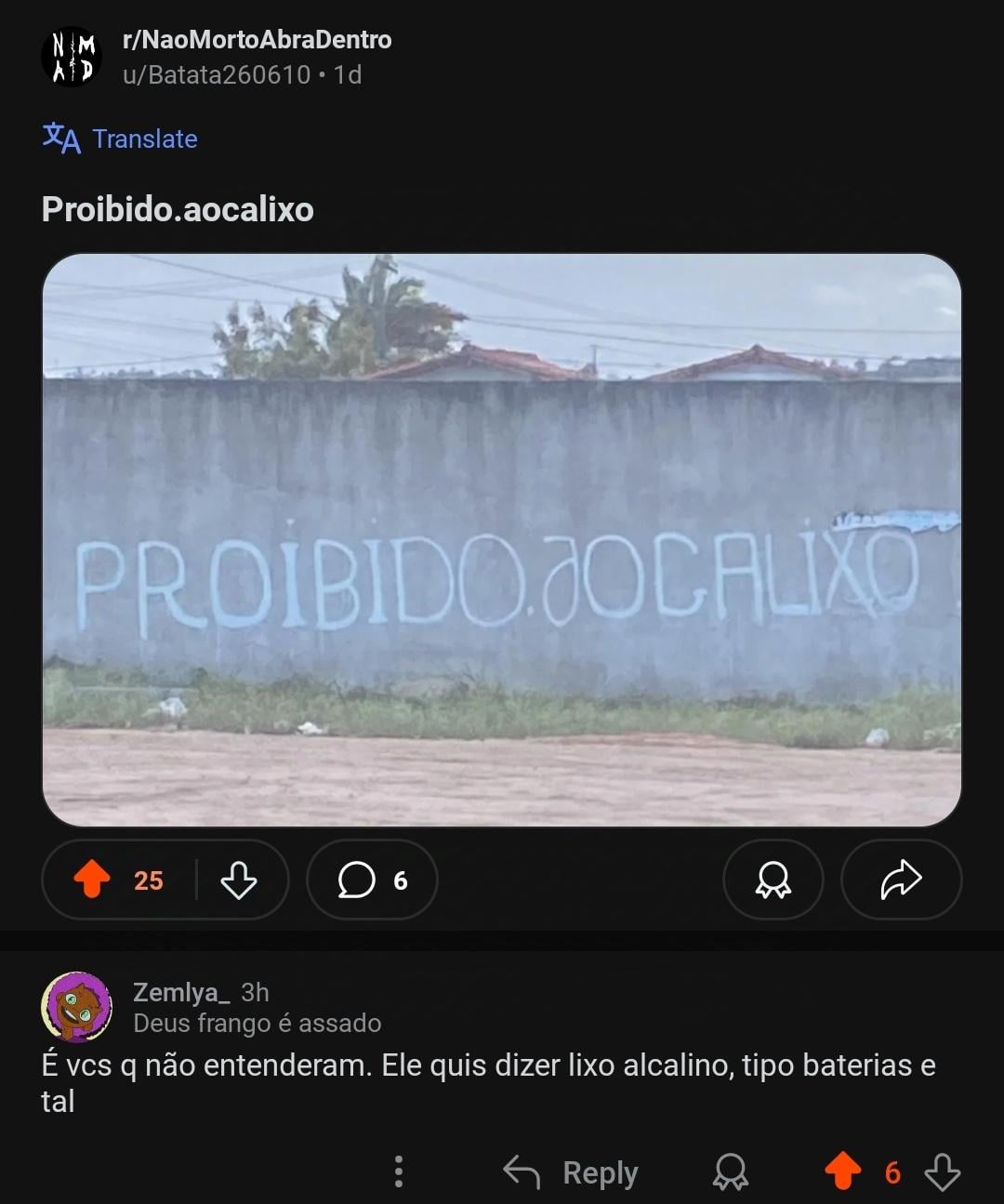The height and width of the screenshot is (1204, 1004).
Task: Translate this post
Action: pyautogui.click(x=121, y=139)
